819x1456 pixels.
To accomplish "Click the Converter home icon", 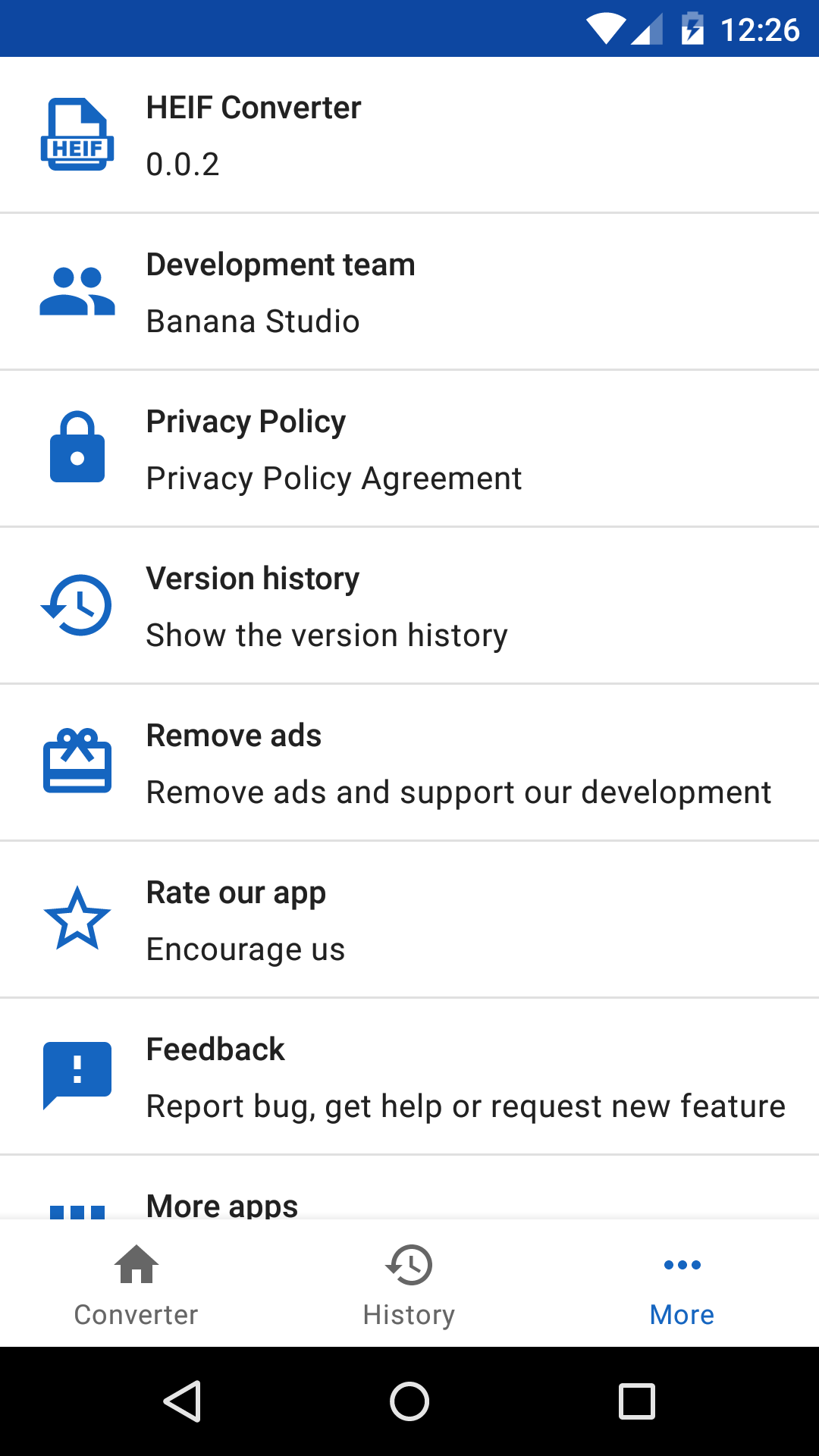I will pyautogui.click(x=135, y=1265).
